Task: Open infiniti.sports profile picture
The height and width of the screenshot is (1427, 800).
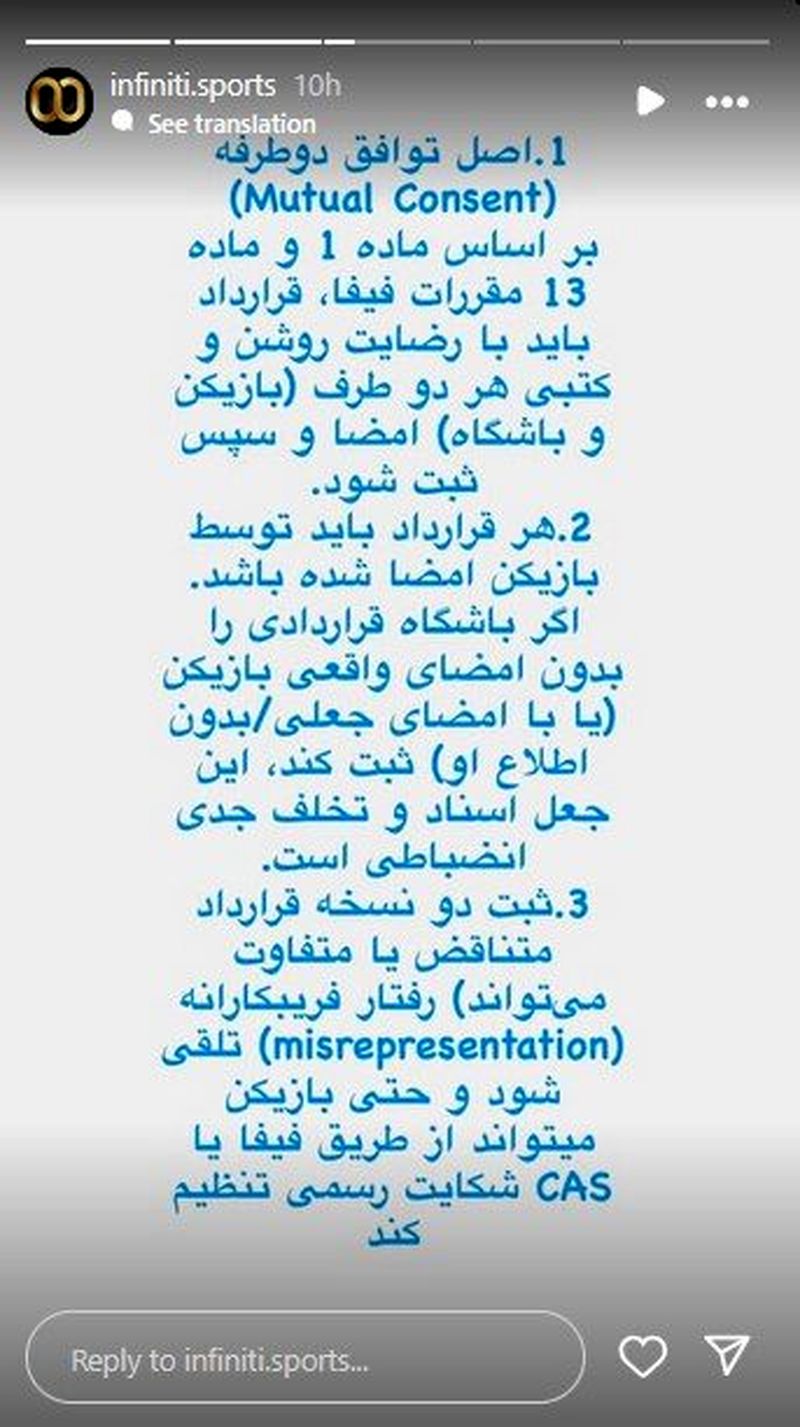Action: 59,101
